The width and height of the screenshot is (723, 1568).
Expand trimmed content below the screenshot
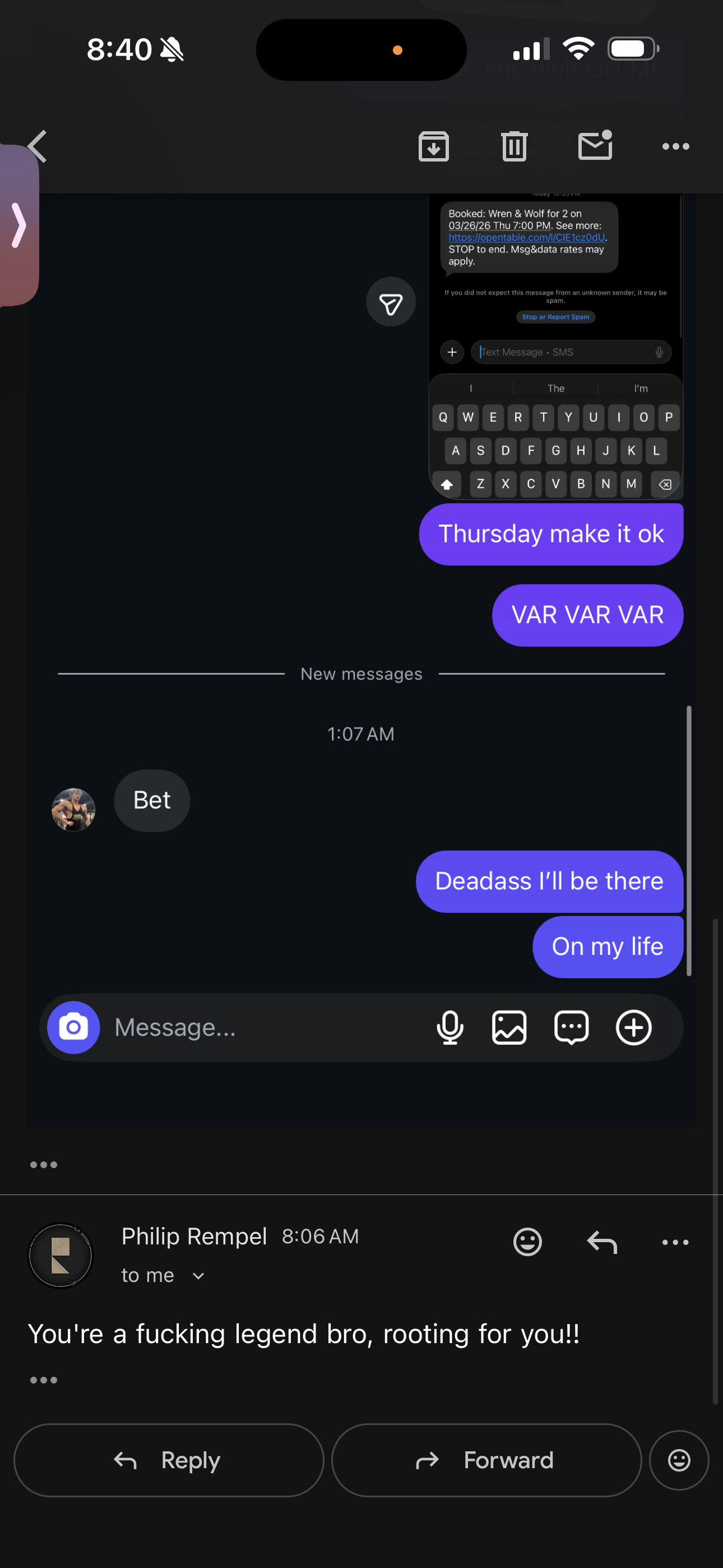pyautogui.click(x=44, y=1165)
